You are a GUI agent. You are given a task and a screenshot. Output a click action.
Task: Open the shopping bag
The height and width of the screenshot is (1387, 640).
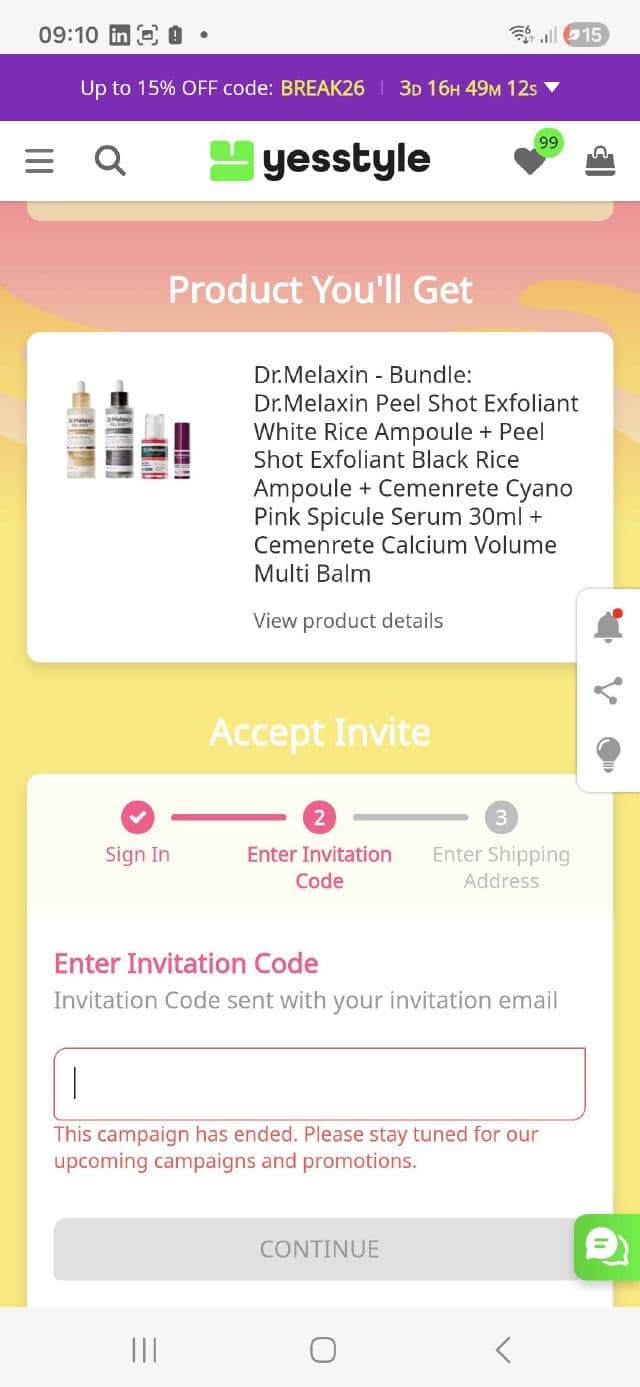[x=600, y=161]
